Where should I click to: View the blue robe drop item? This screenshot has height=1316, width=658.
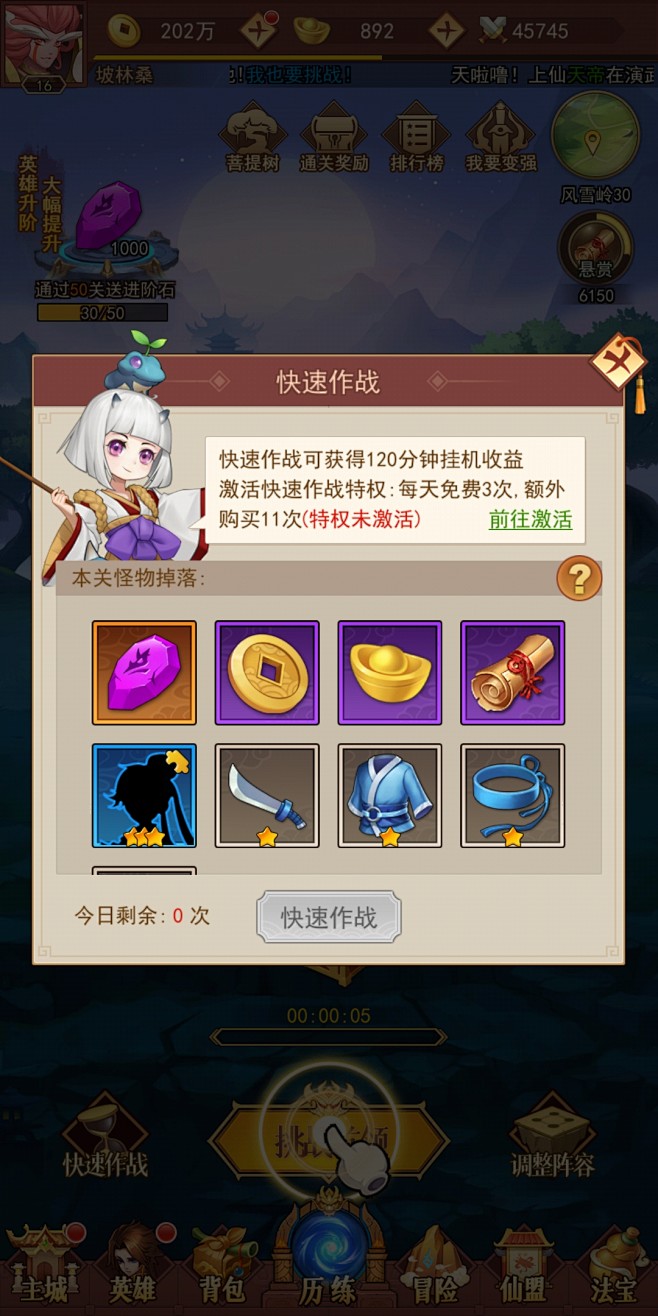[390, 795]
